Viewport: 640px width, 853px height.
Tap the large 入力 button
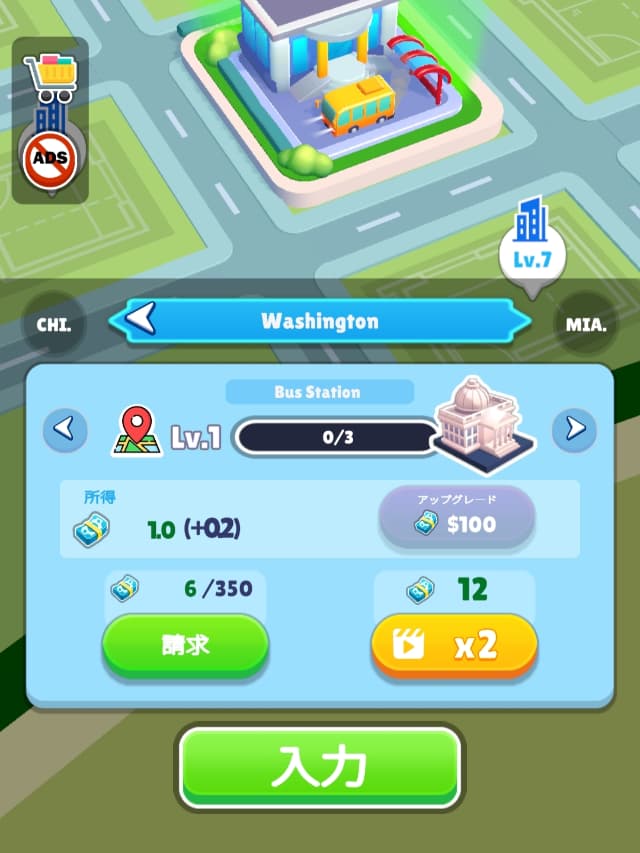[320, 767]
